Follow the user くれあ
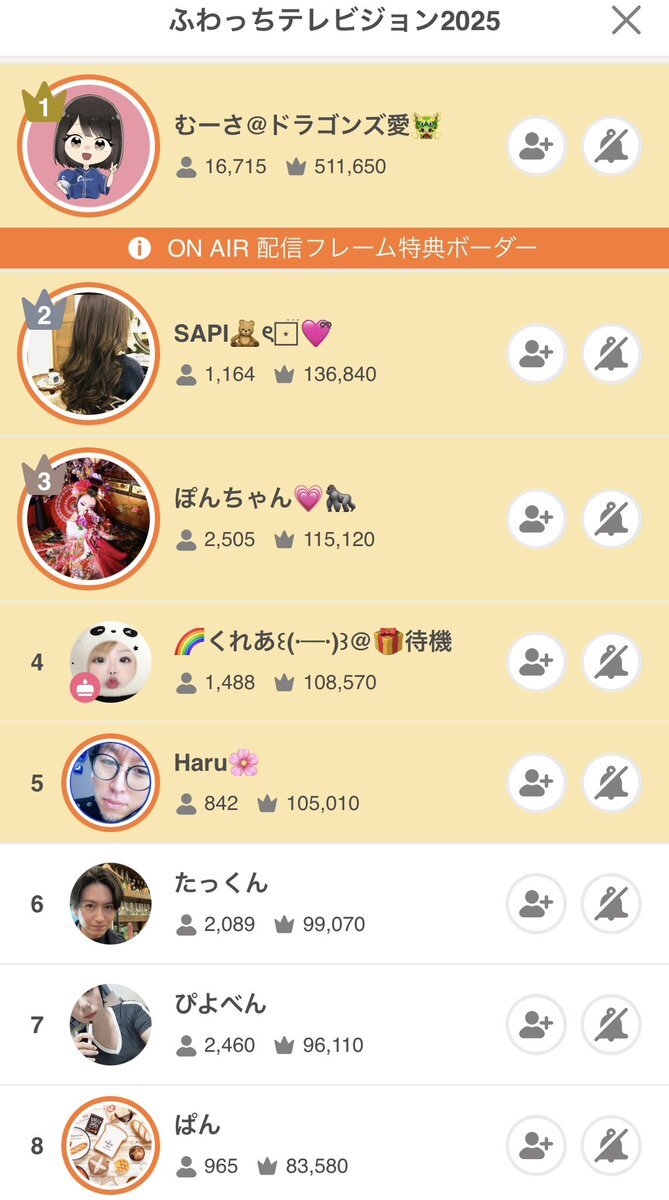The width and height of the screenshot is (669, 1200). (537, 662)
